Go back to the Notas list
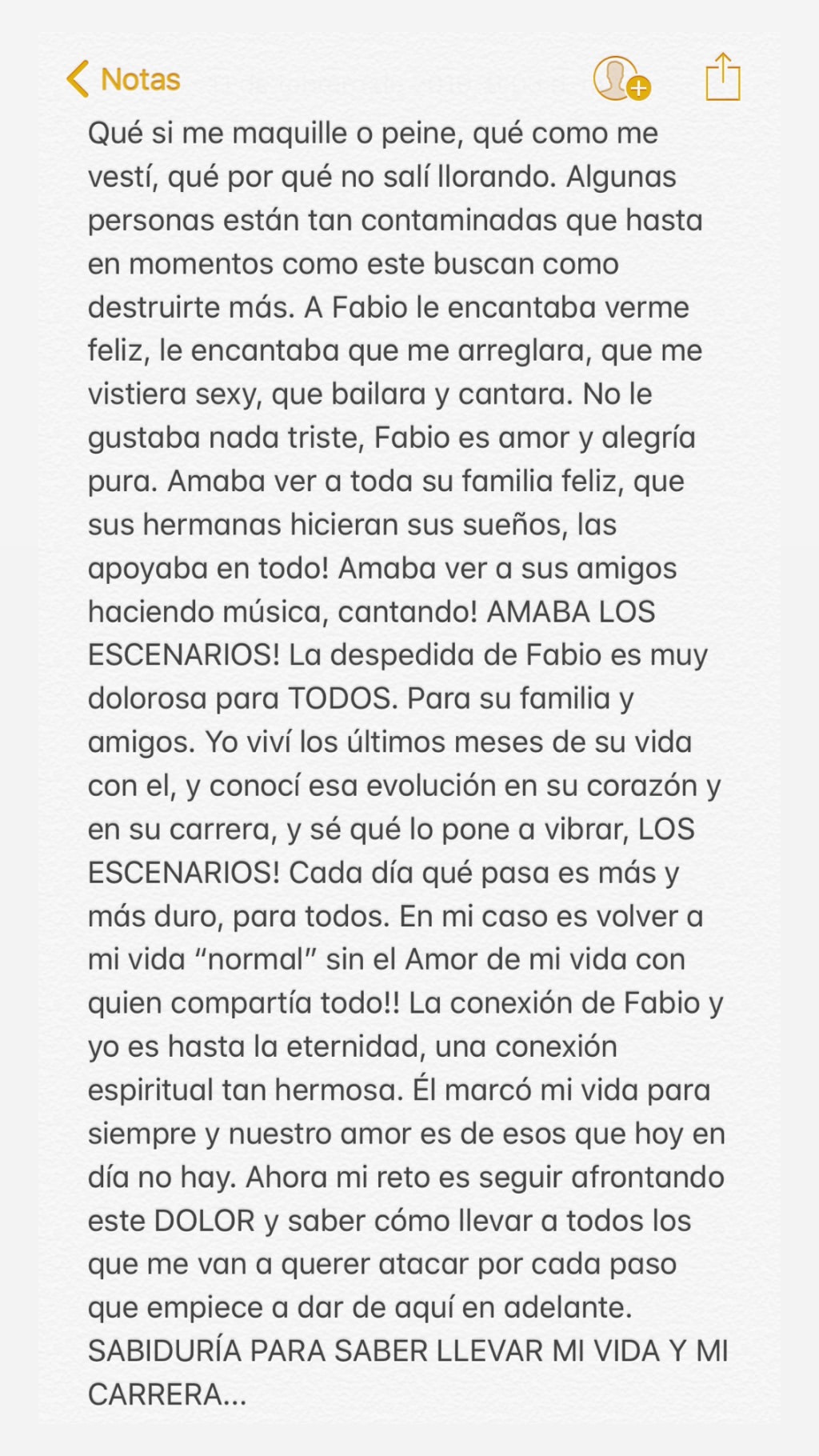 [x=124, y=79]
